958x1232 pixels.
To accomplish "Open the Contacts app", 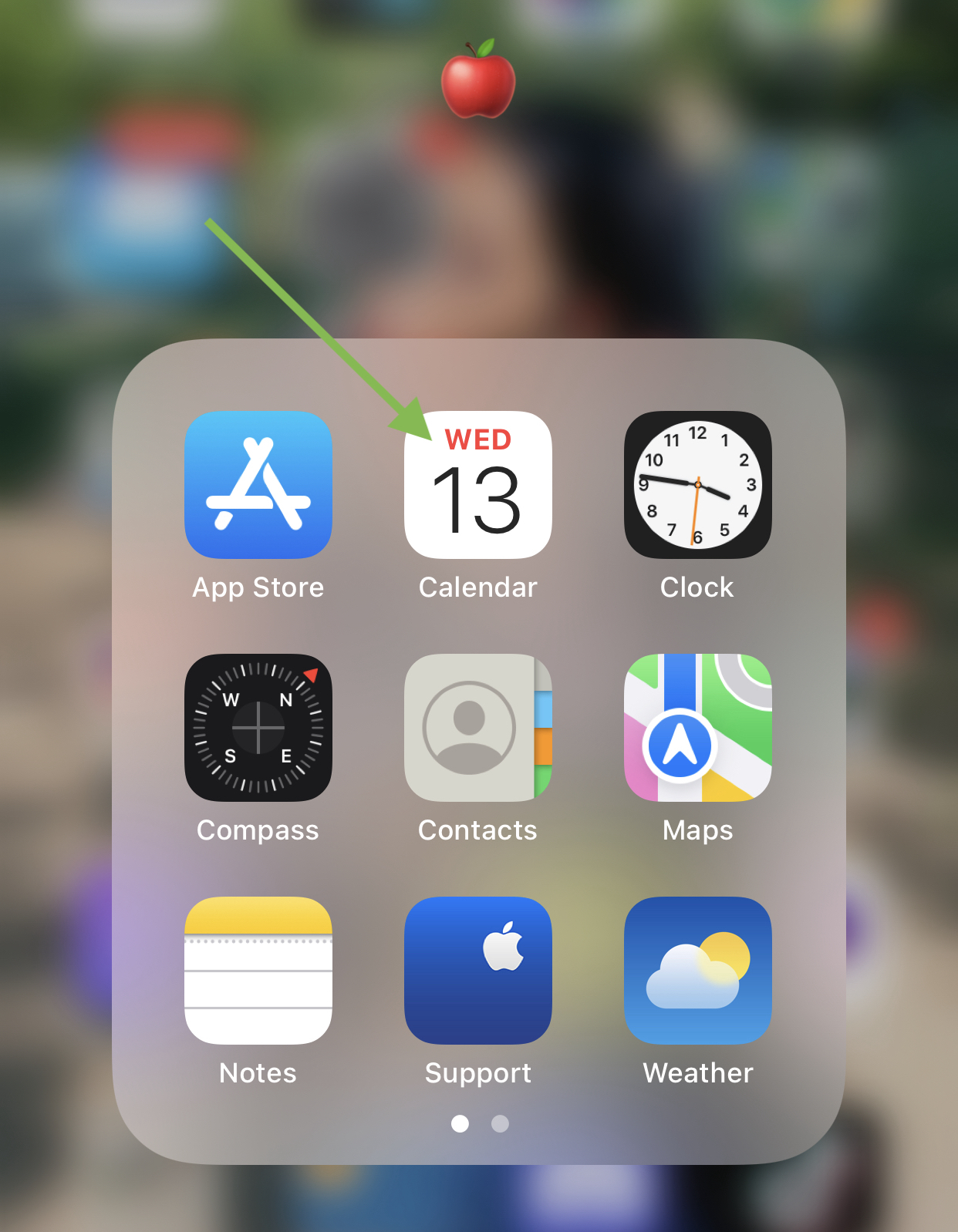I will pyautogui.click(x=478, y=728).
